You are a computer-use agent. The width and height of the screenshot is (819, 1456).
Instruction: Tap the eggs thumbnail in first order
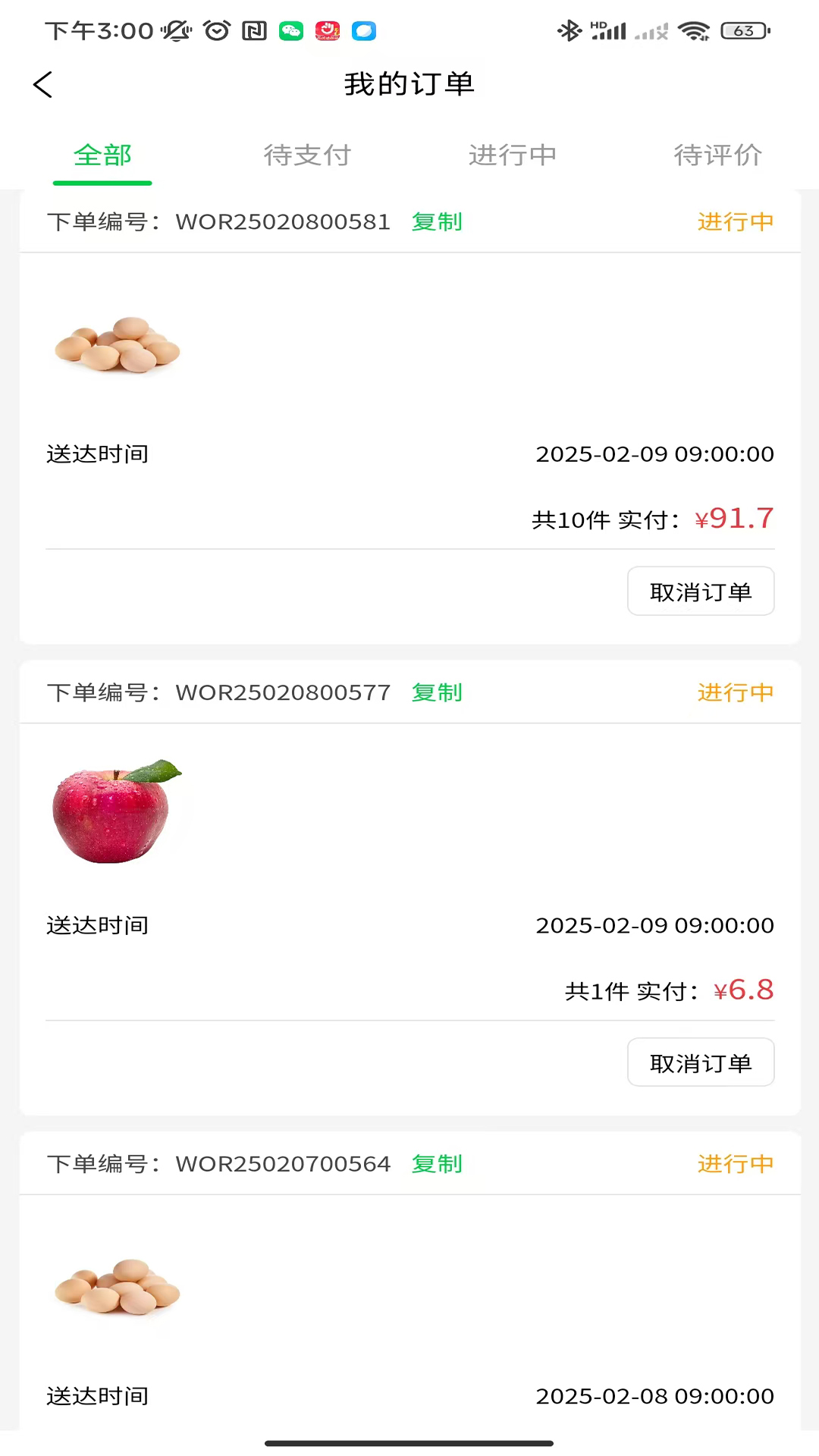tap(116, 347)
